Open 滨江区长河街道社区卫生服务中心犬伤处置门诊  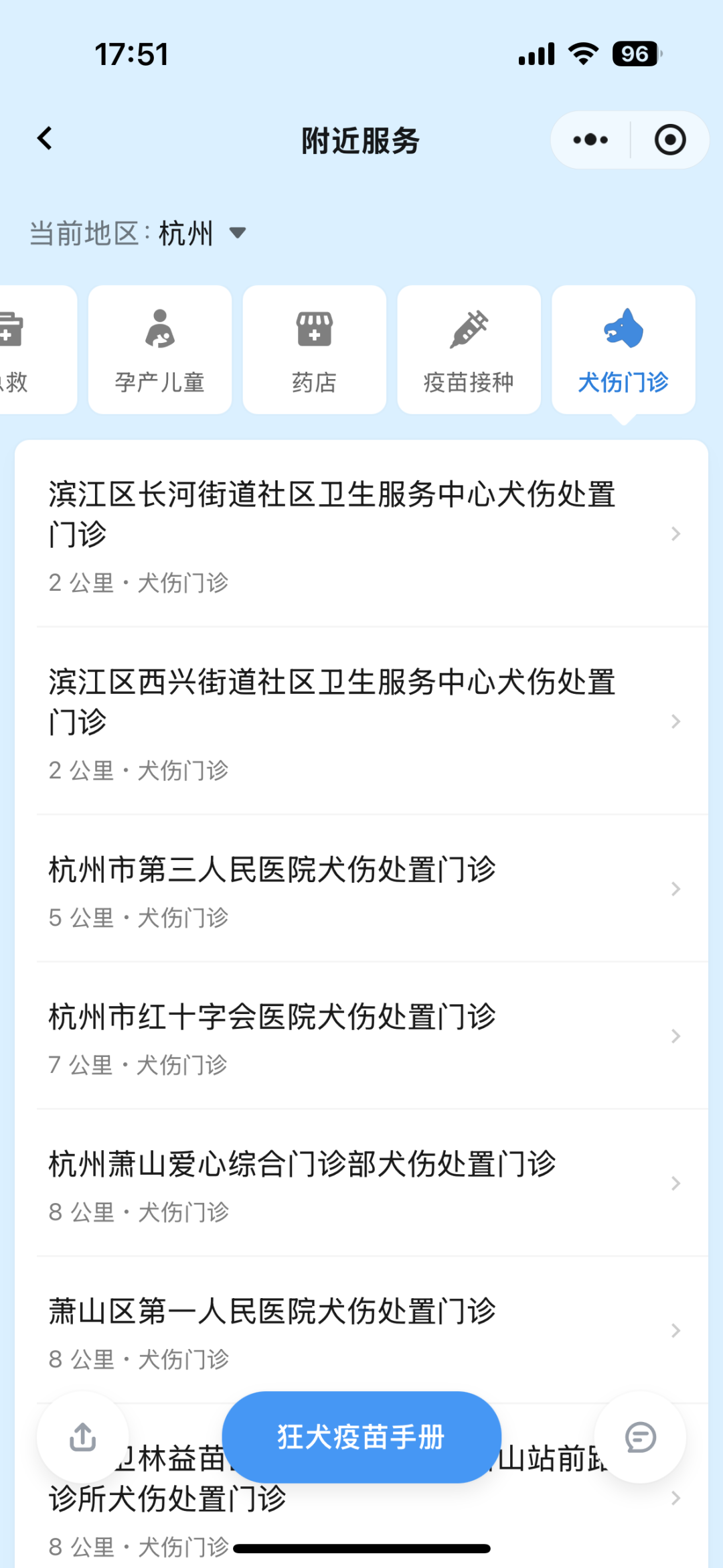pyautogui.click(x=362, y=534)
